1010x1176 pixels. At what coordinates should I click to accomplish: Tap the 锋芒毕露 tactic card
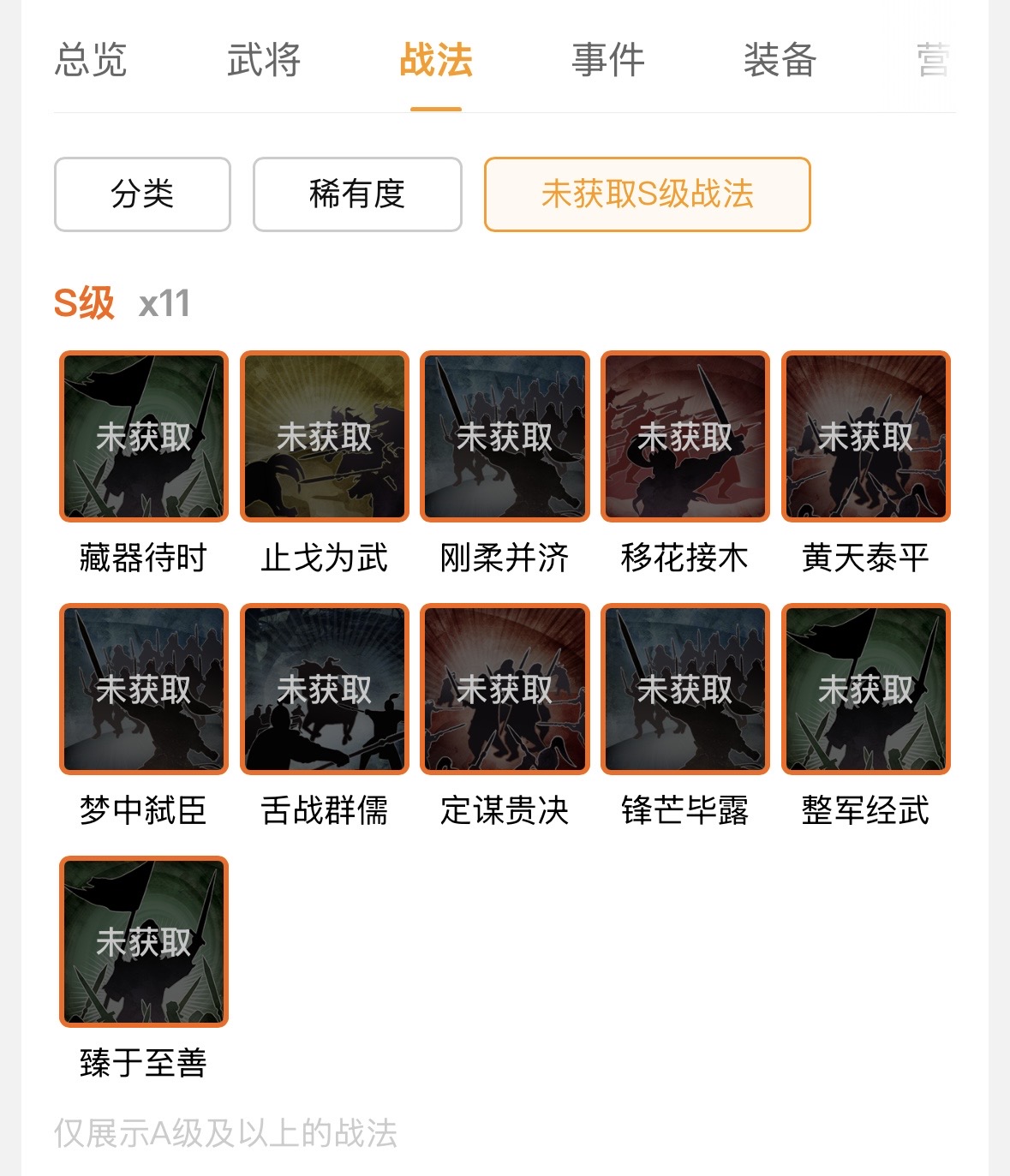coord(685,689)
